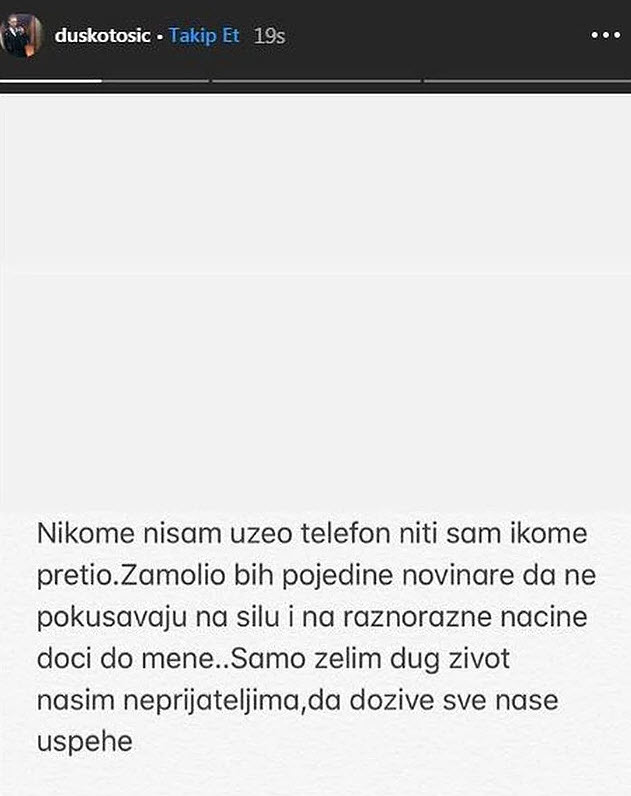Screen dimensions: 631x796
Task: Follow the account with Takip Et
Action: pyautogui.click(x=205, y=36)
